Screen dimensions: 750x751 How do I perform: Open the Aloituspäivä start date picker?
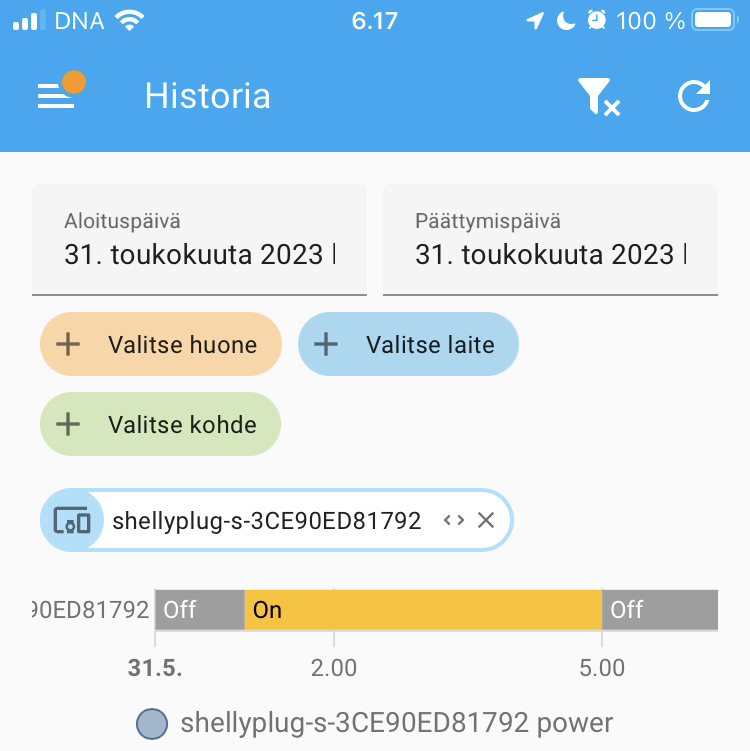(199, 240)
